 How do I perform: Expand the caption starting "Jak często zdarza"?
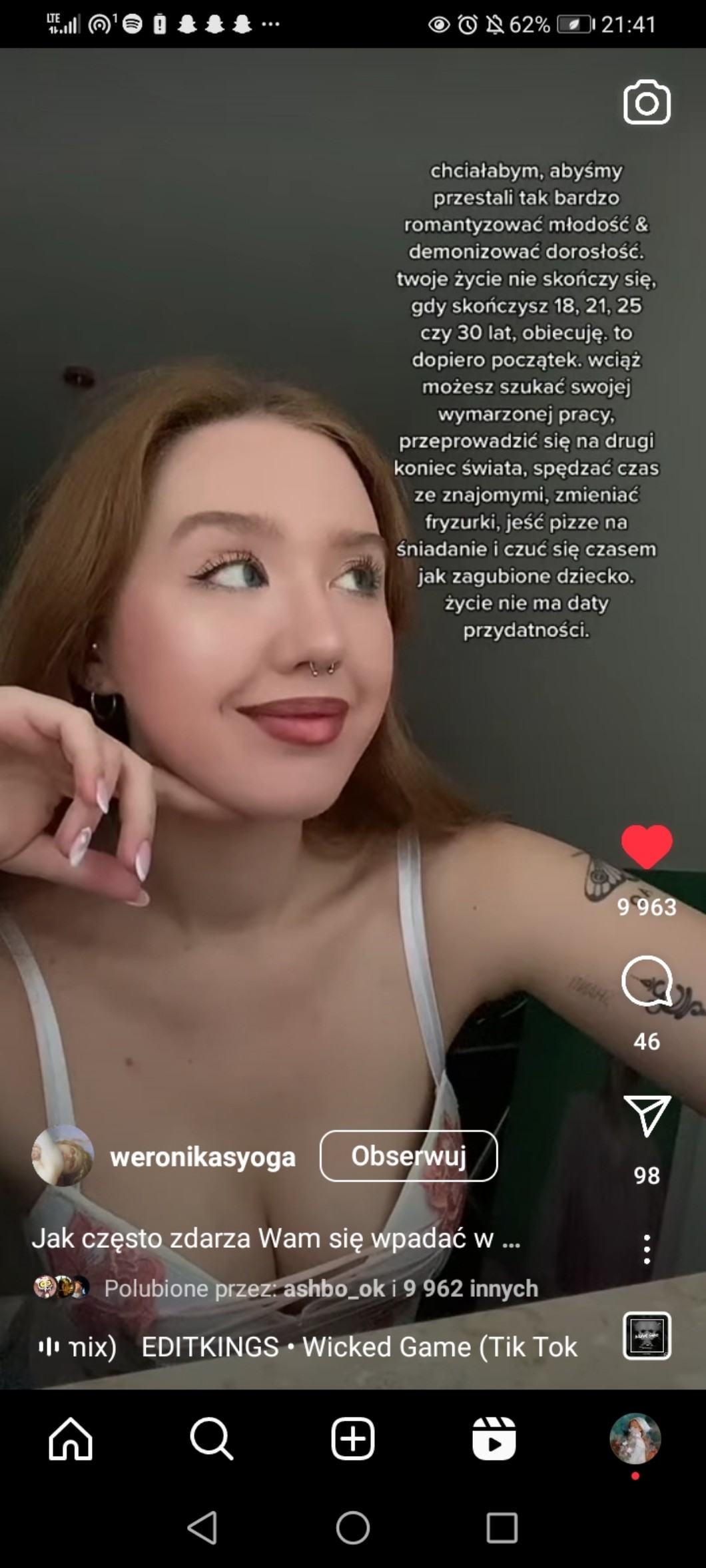[276, 1238]
